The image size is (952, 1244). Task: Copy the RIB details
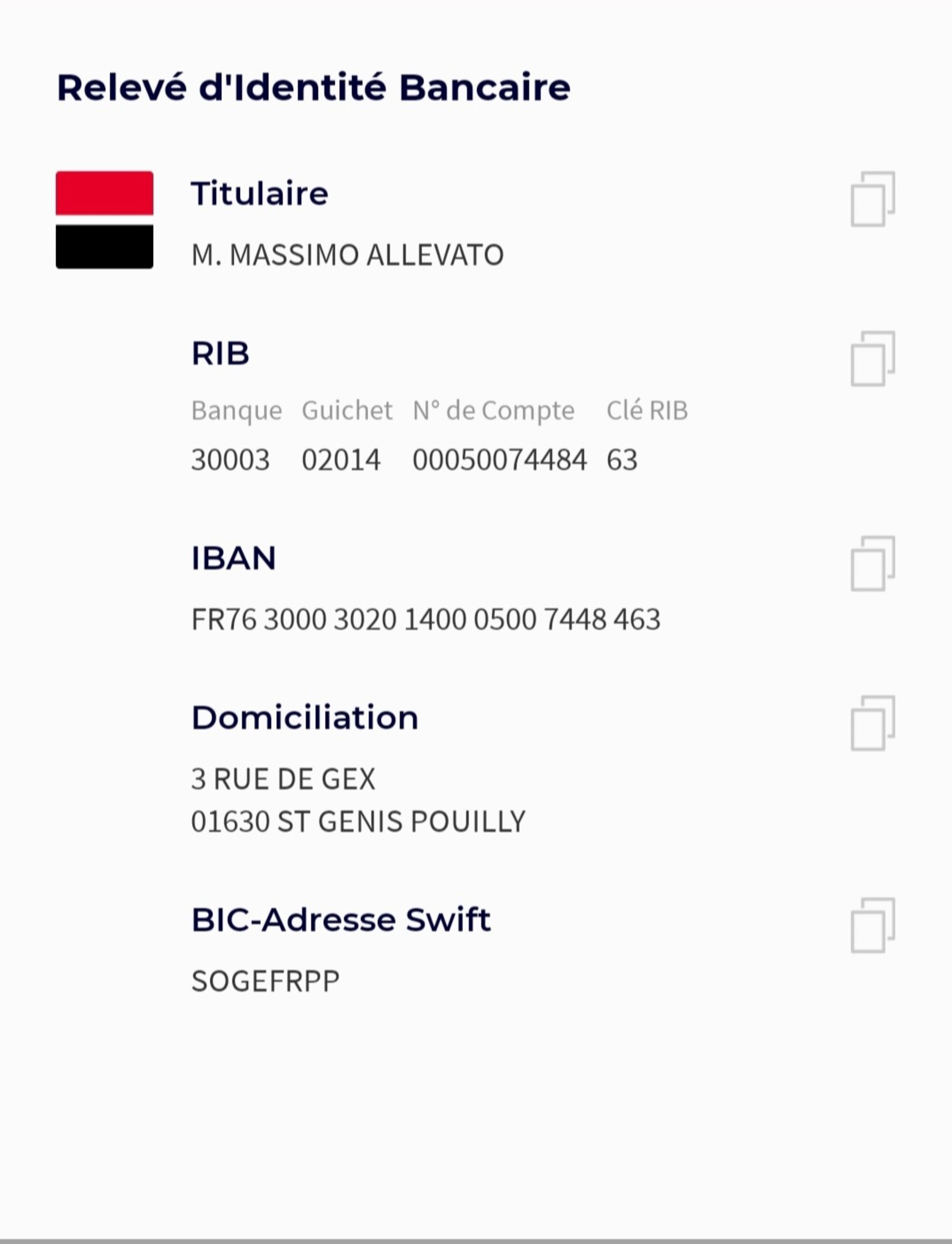pos(872,359)
